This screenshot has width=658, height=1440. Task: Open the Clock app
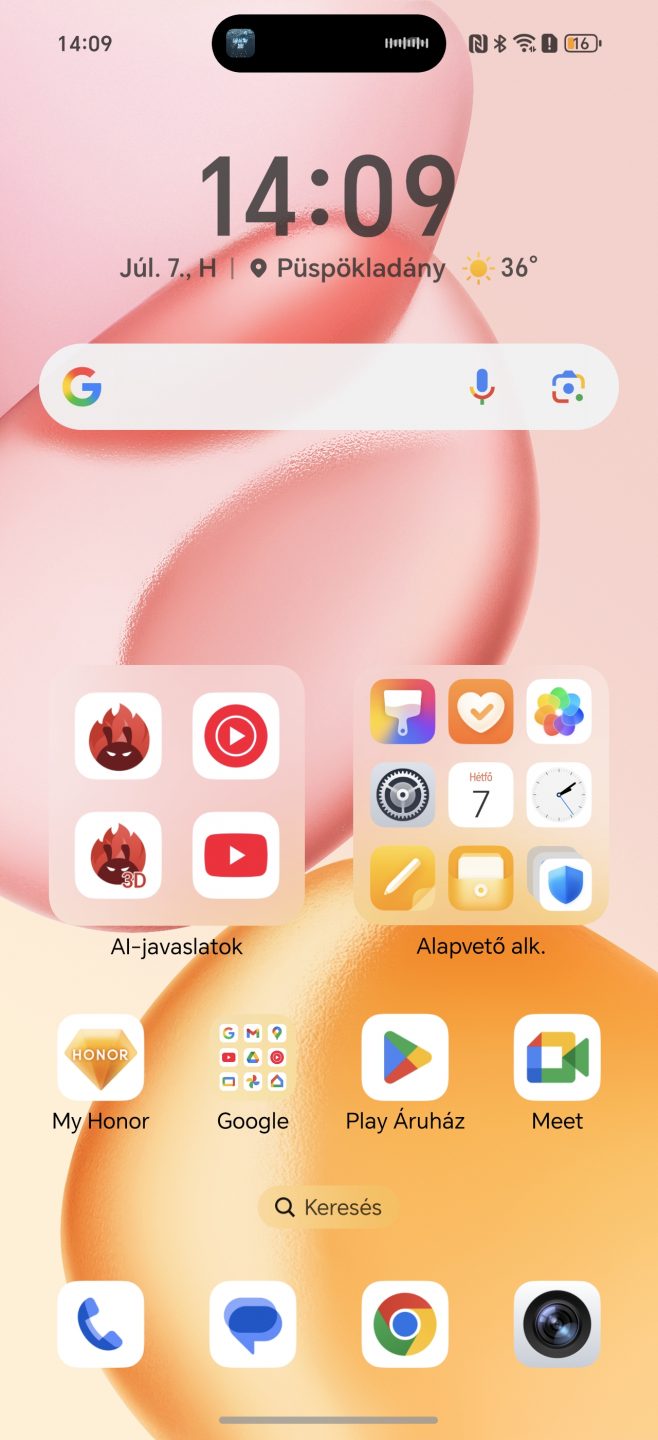point(558,795)
